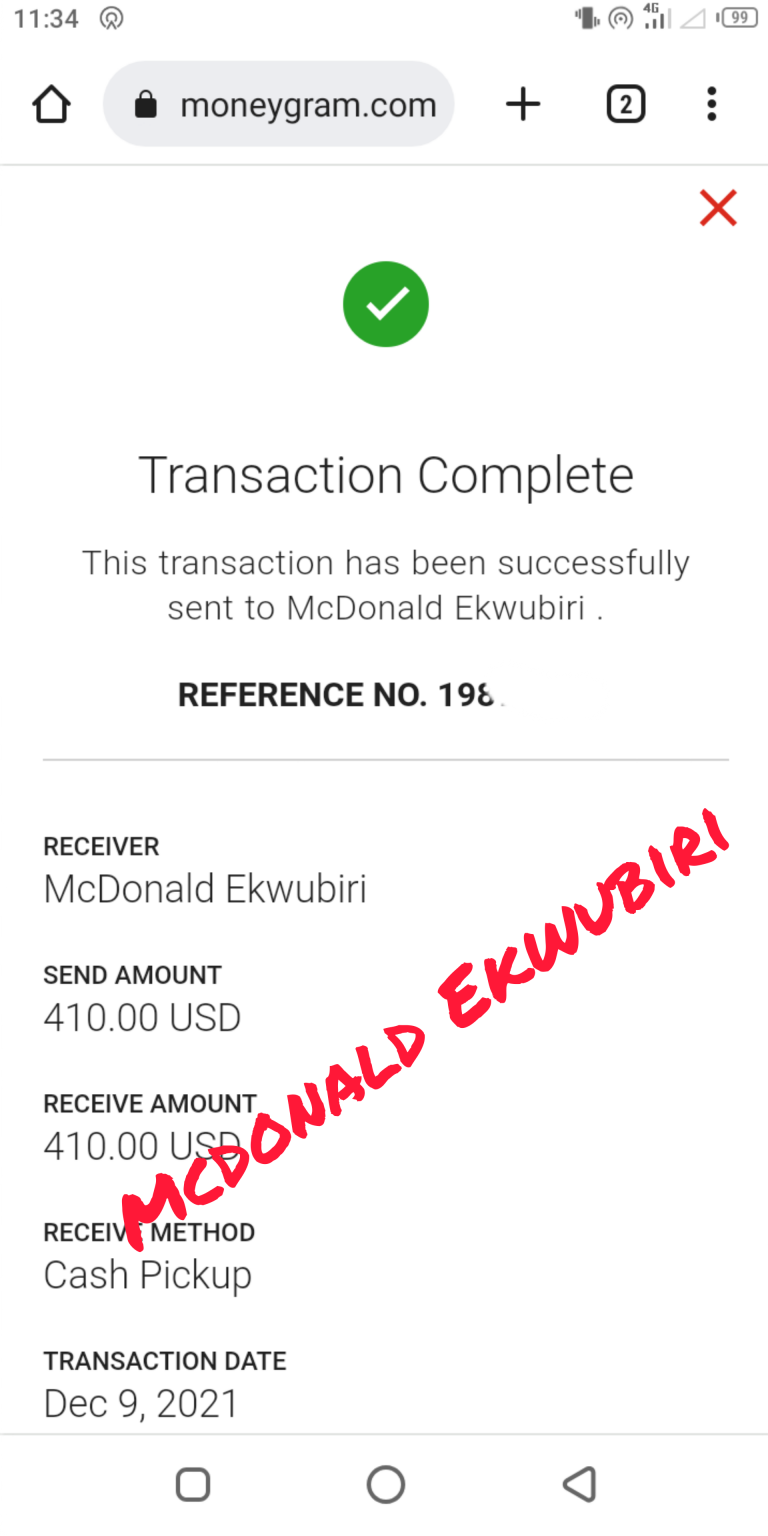Tap the system back button
The height and width of the screenshot is (1536, 768).
579,1484
